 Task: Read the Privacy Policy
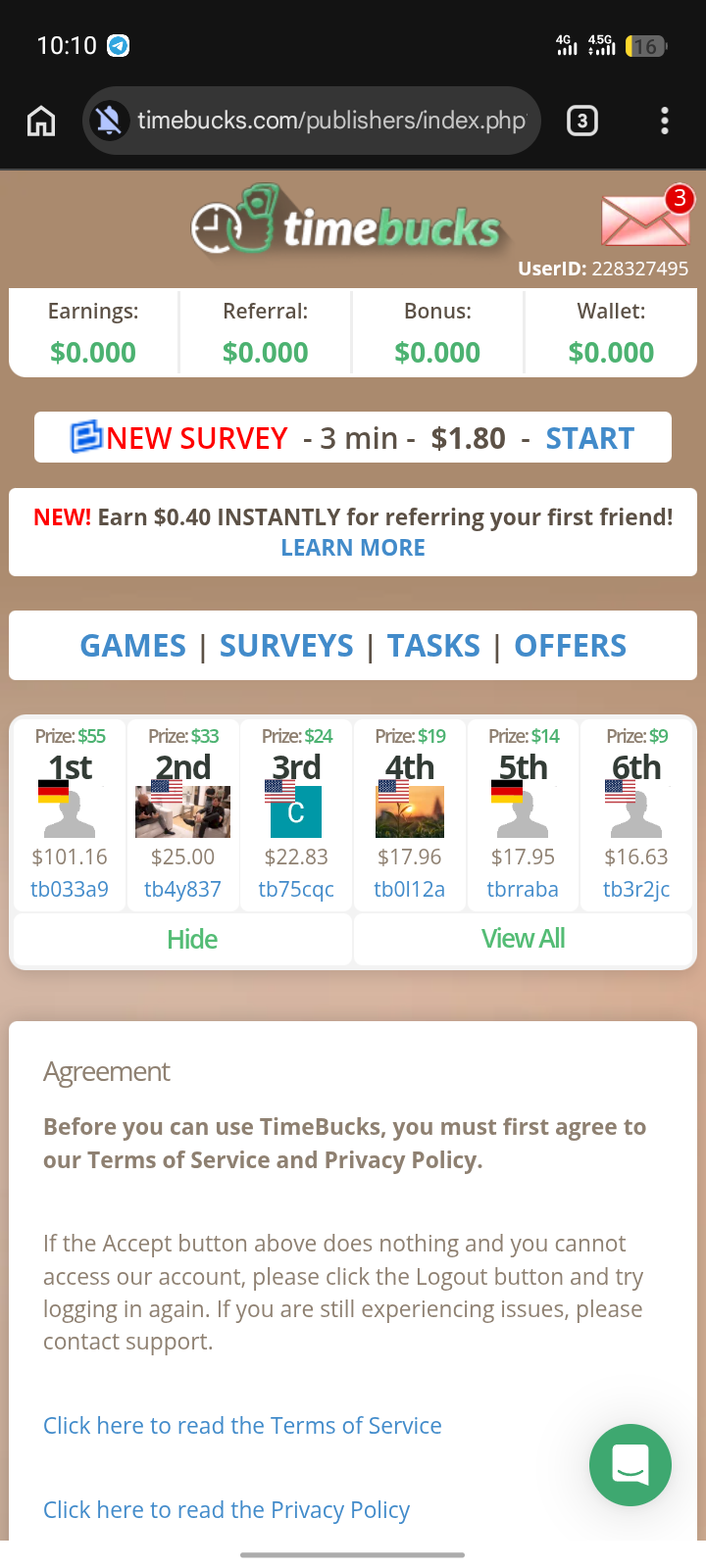pos(227,1509)
